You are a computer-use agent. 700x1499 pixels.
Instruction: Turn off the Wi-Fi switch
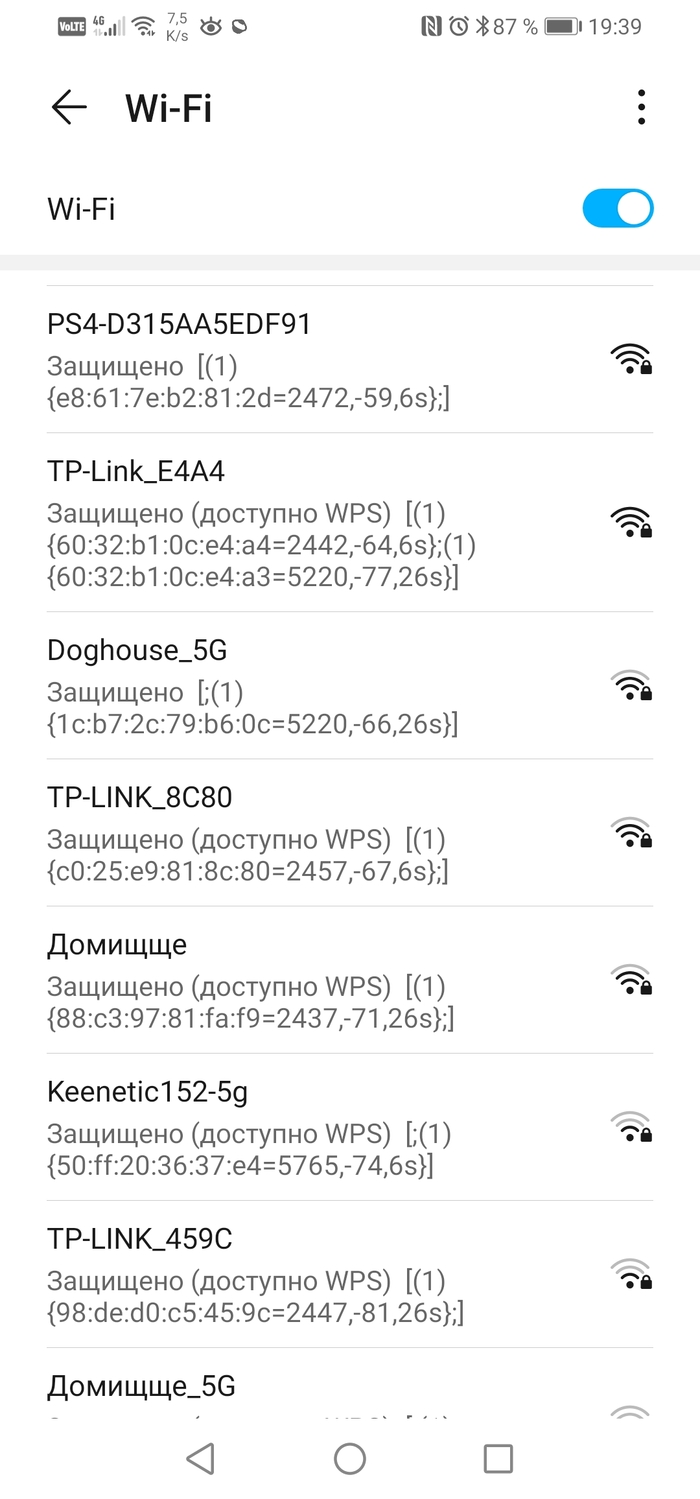click(x=617, y=209)
